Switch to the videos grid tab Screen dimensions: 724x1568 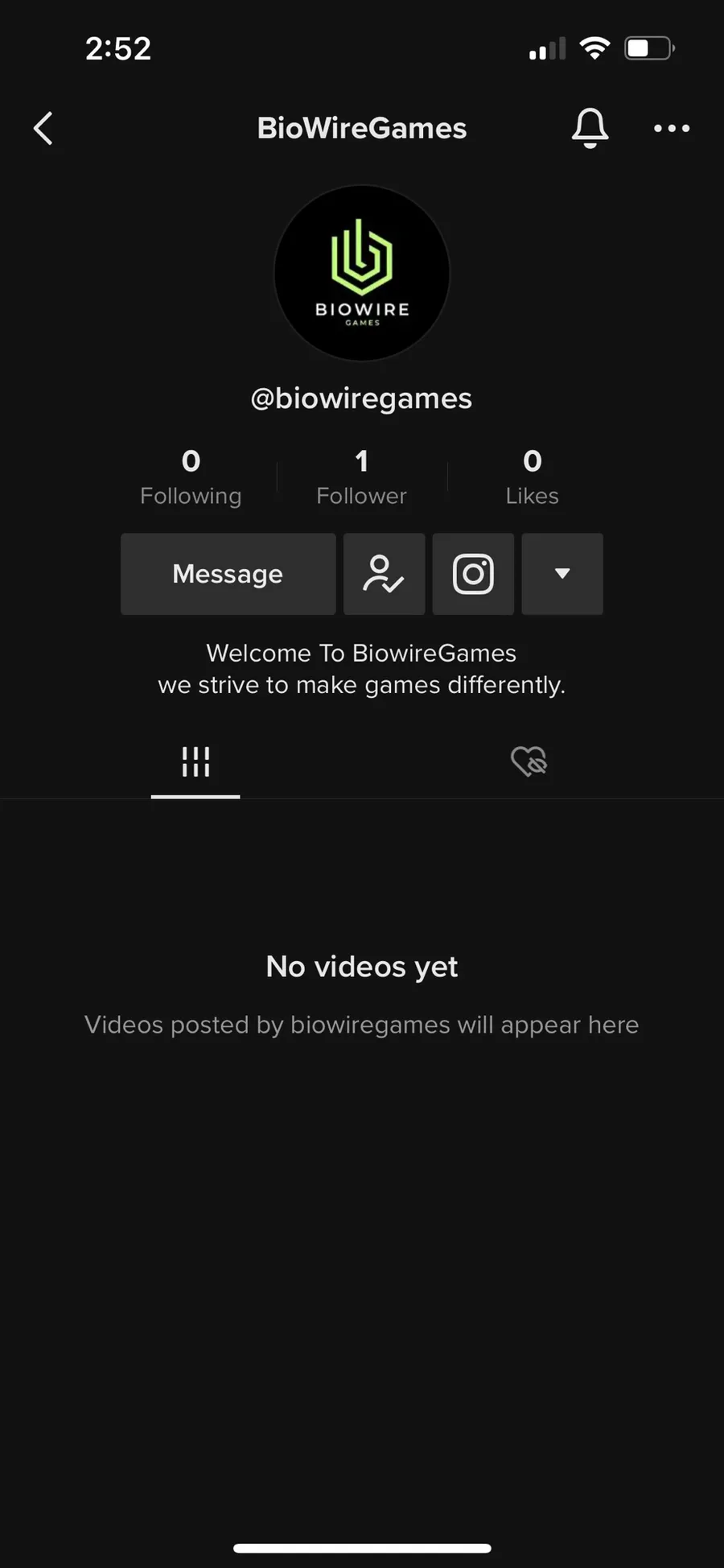pos(195,761)
